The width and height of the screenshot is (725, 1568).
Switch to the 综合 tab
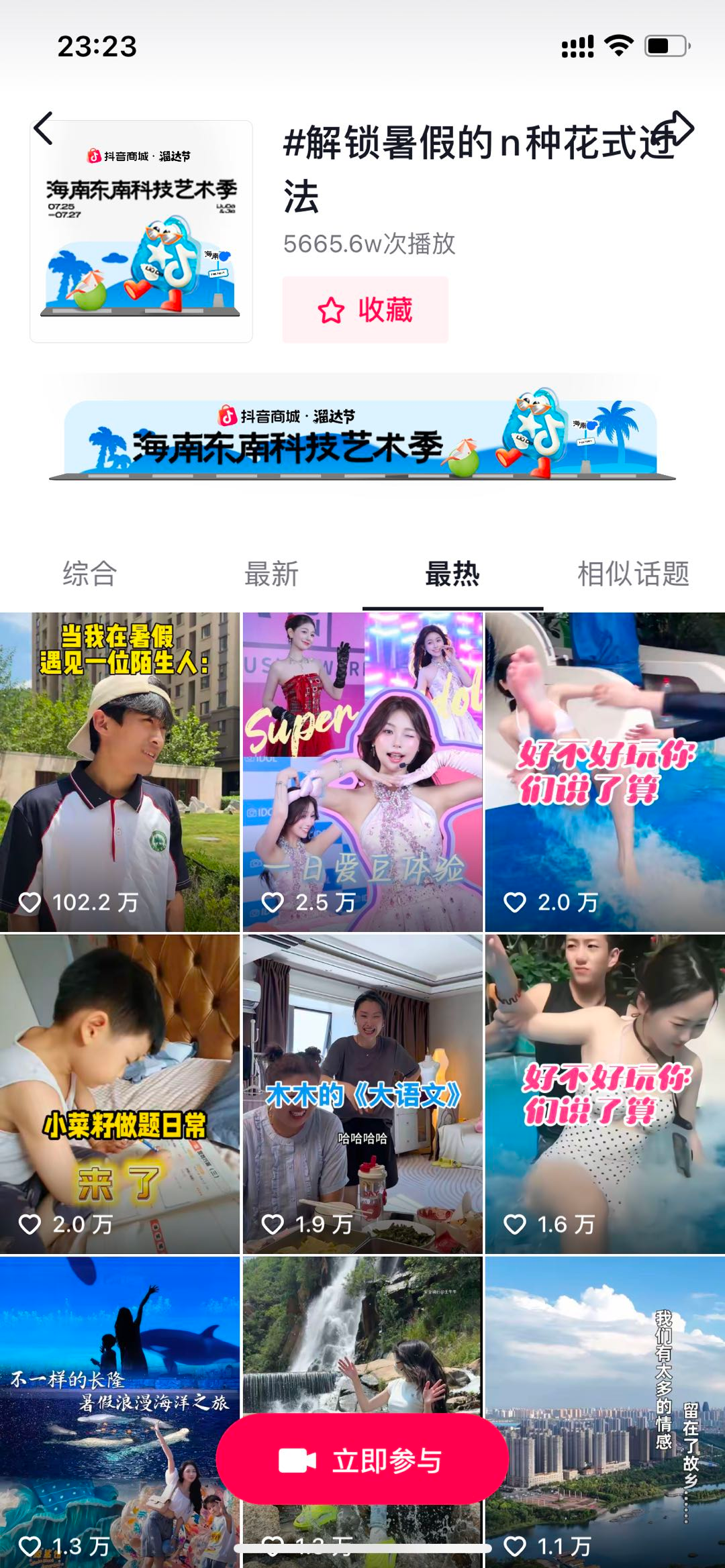pos(90,574)
